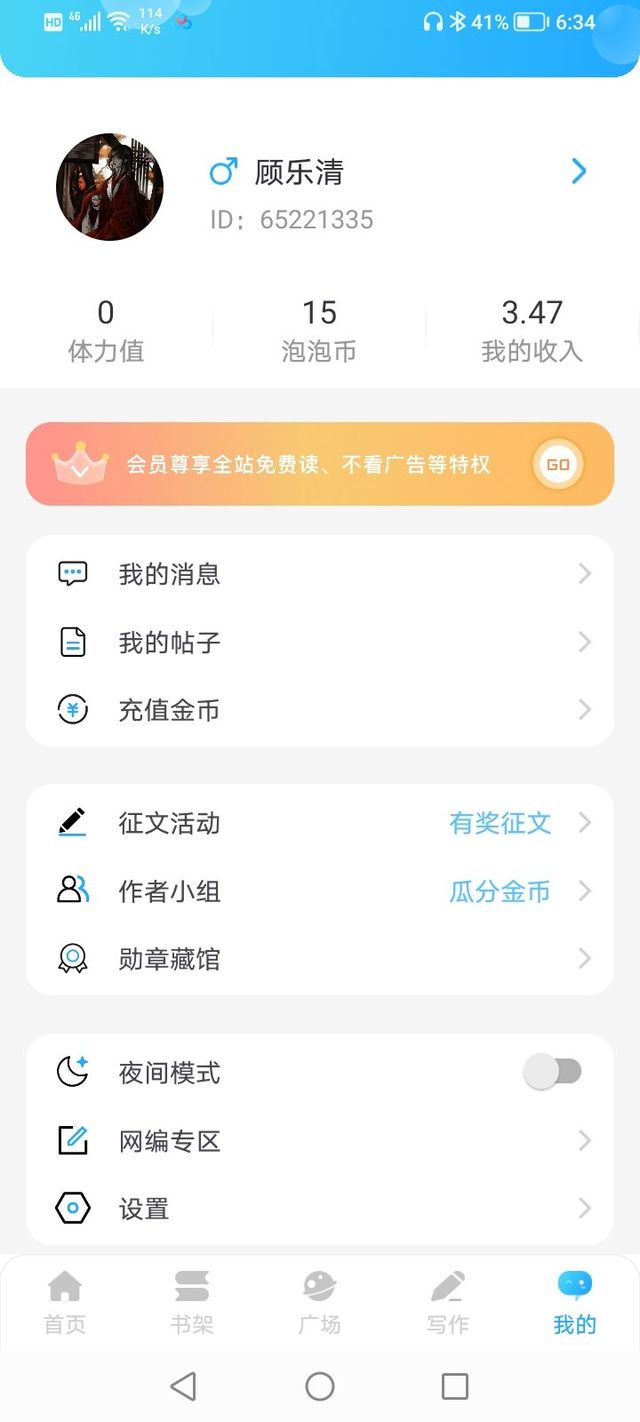The image size is (640, 1422).
Task: View 泡泡币 balance details
Action: 319,331
